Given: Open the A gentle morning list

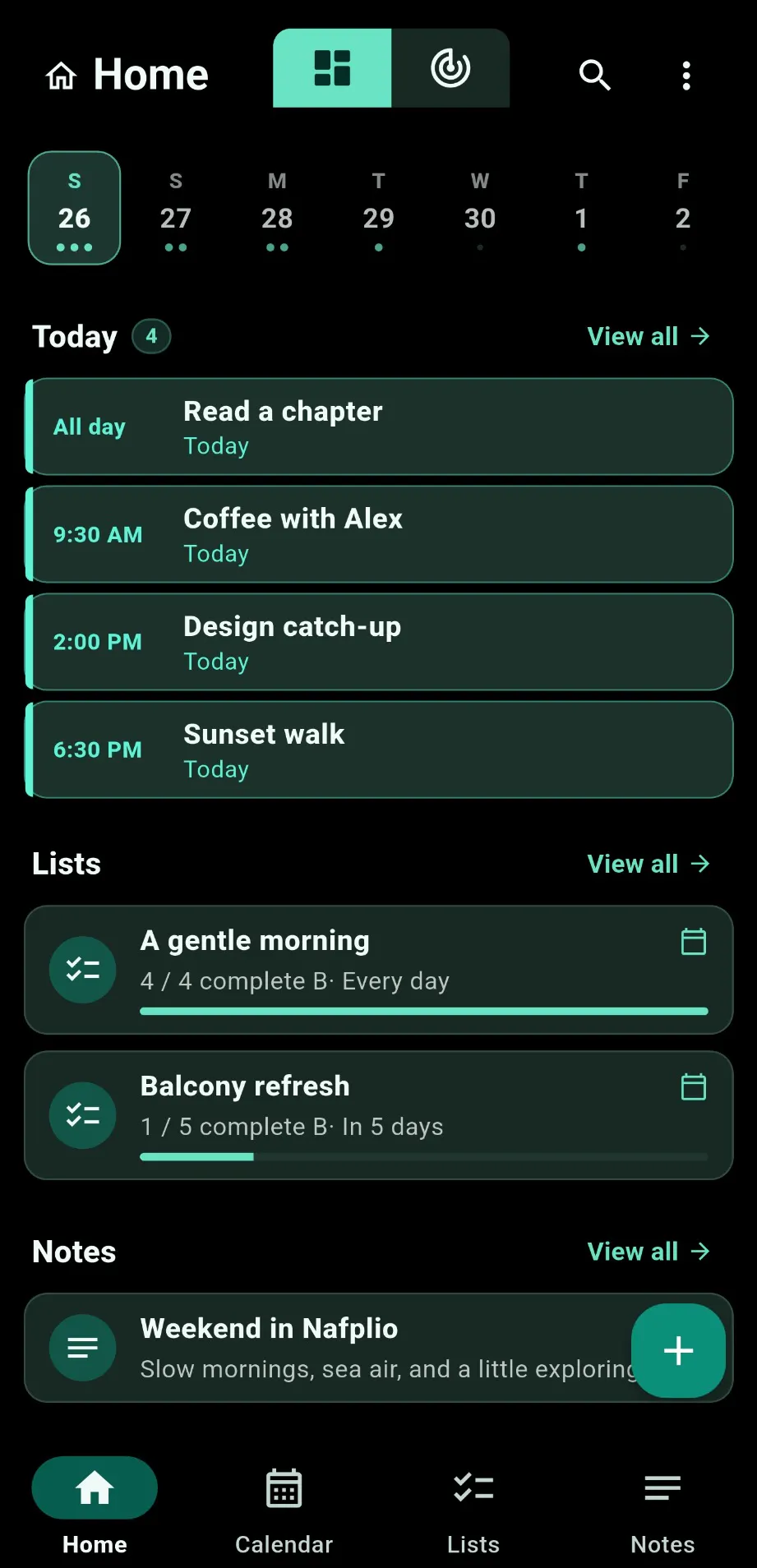Looking at the screenshot, I should point(379,970).
